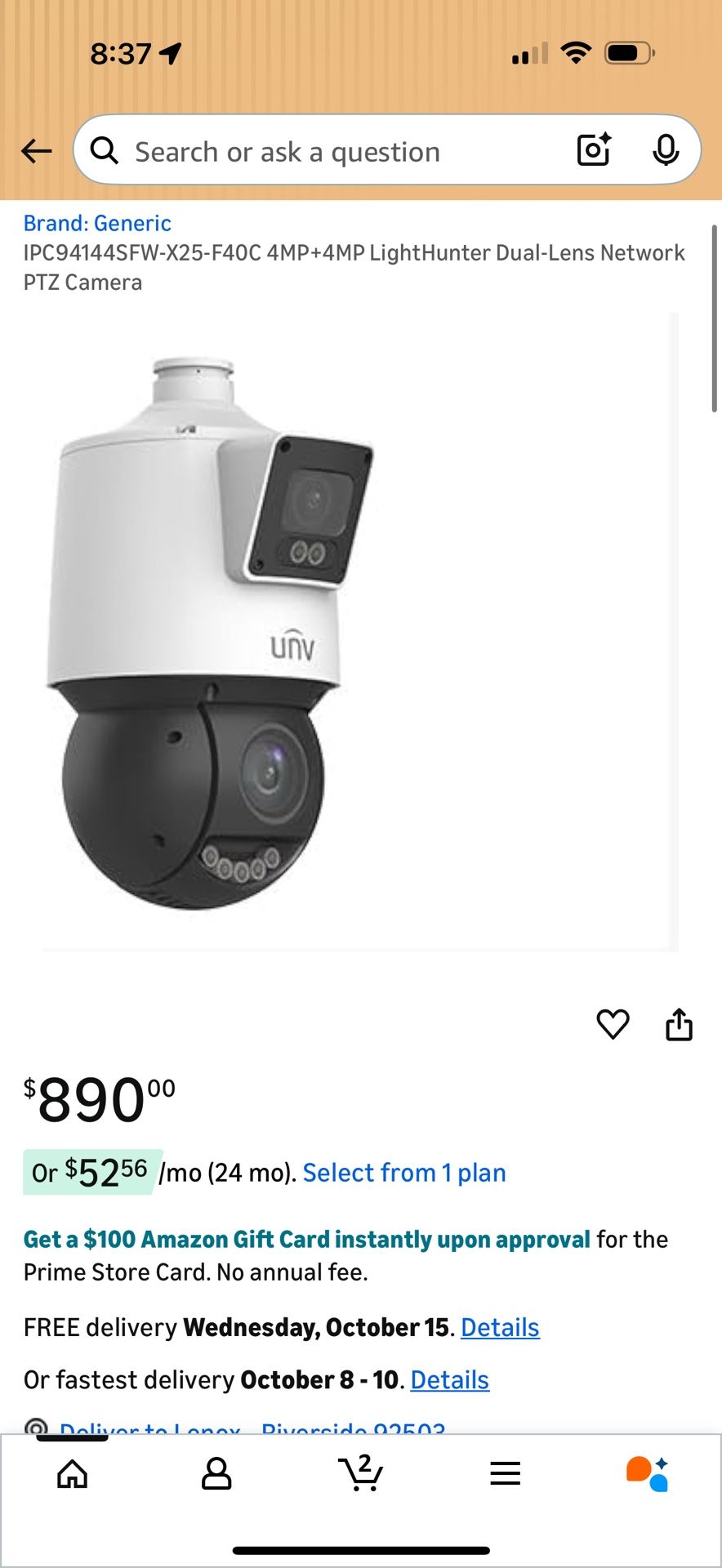
Task: Start voice search with the microphone
Action: point(666,150)
